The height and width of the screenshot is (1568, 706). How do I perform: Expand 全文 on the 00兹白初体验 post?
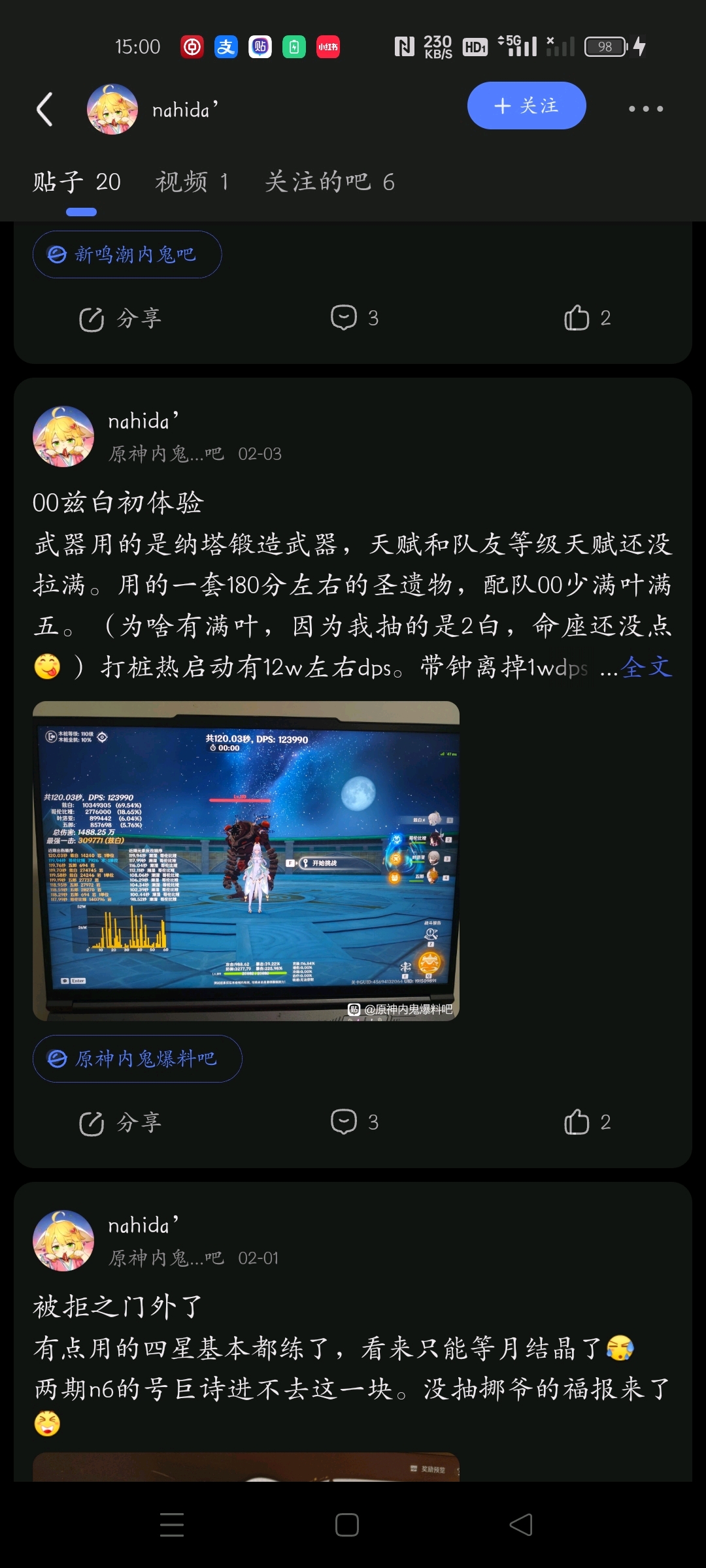[x=646, y=667]
